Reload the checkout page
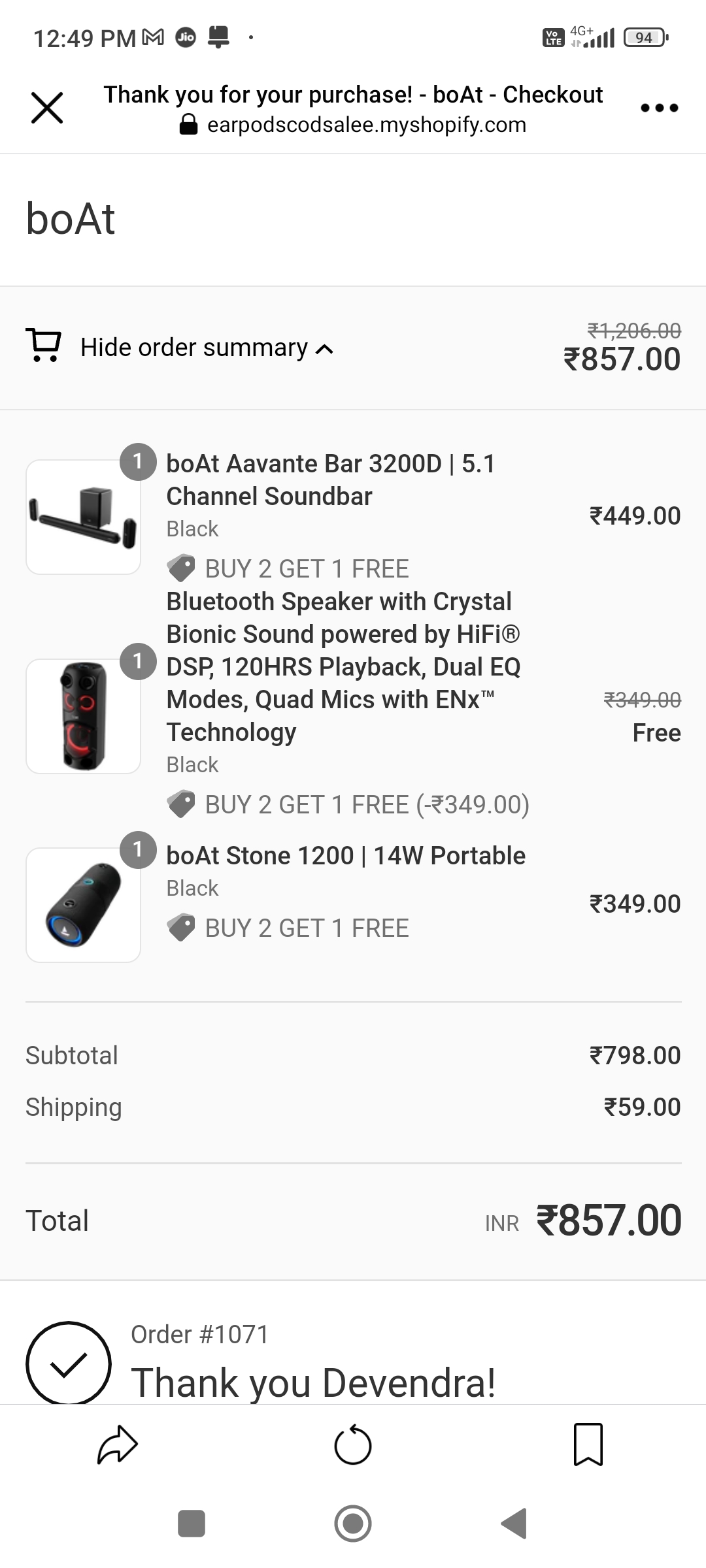The image size is (706, 1568). click(353, 1445)
